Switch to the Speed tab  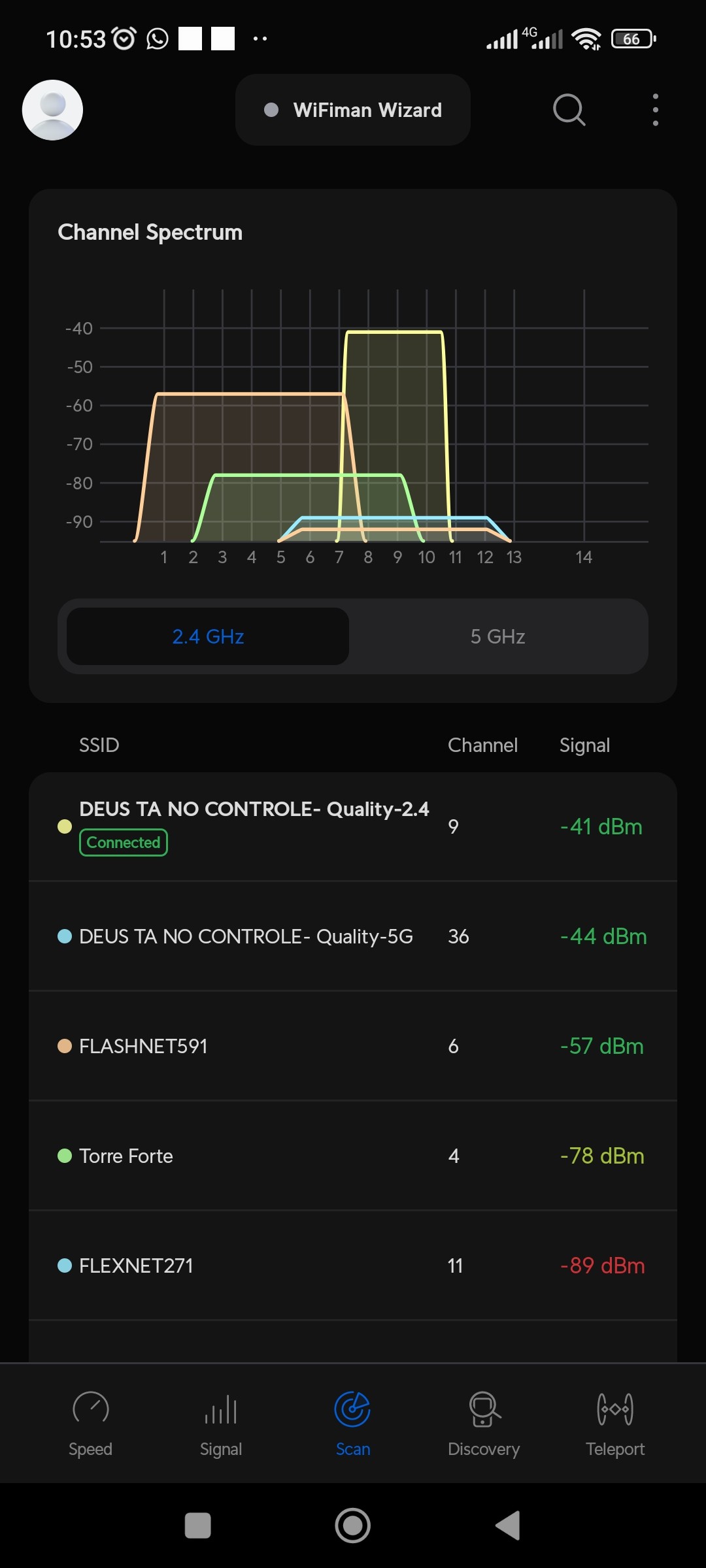90,1423
